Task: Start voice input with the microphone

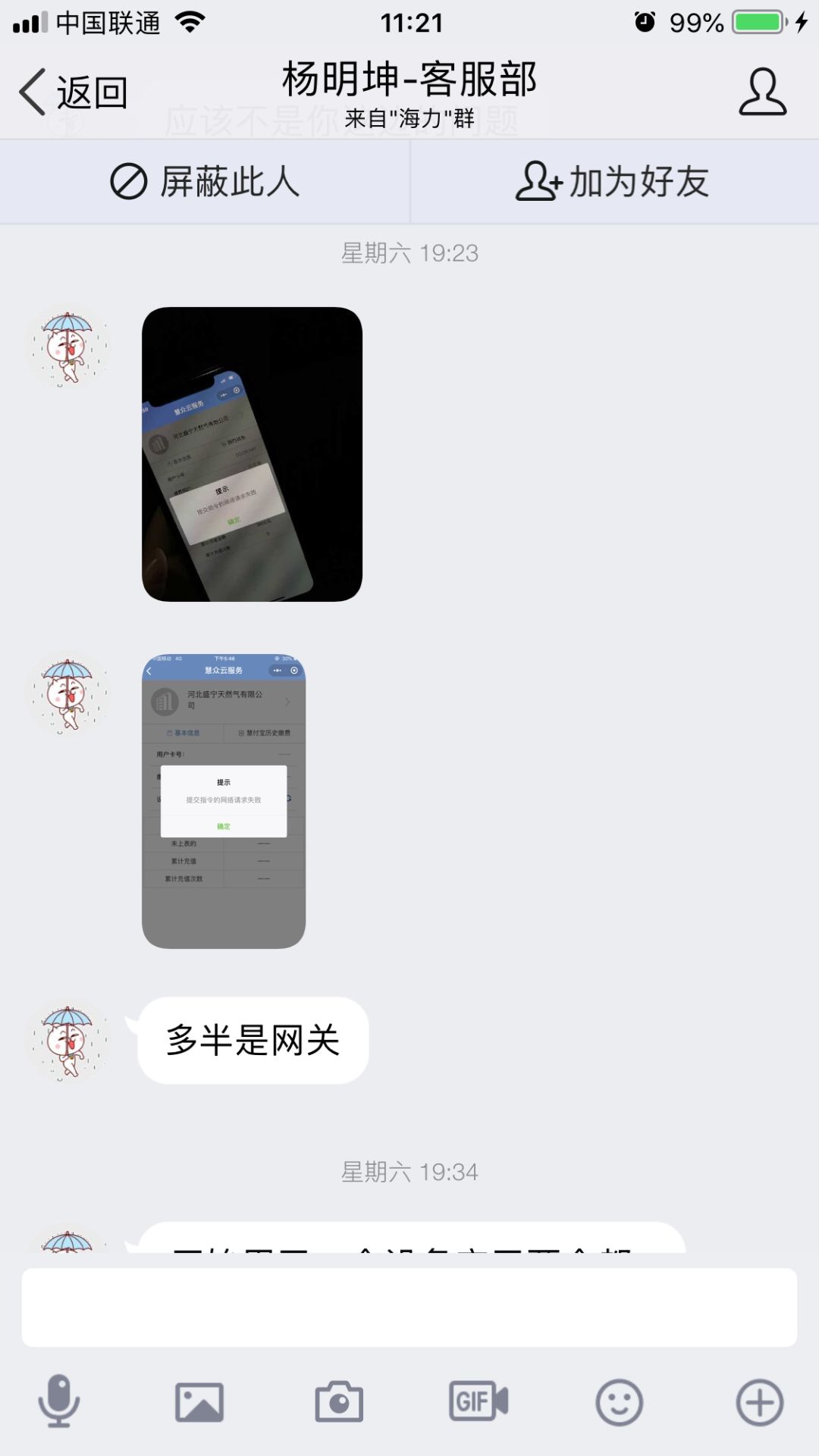Action: click(59, 1401)
